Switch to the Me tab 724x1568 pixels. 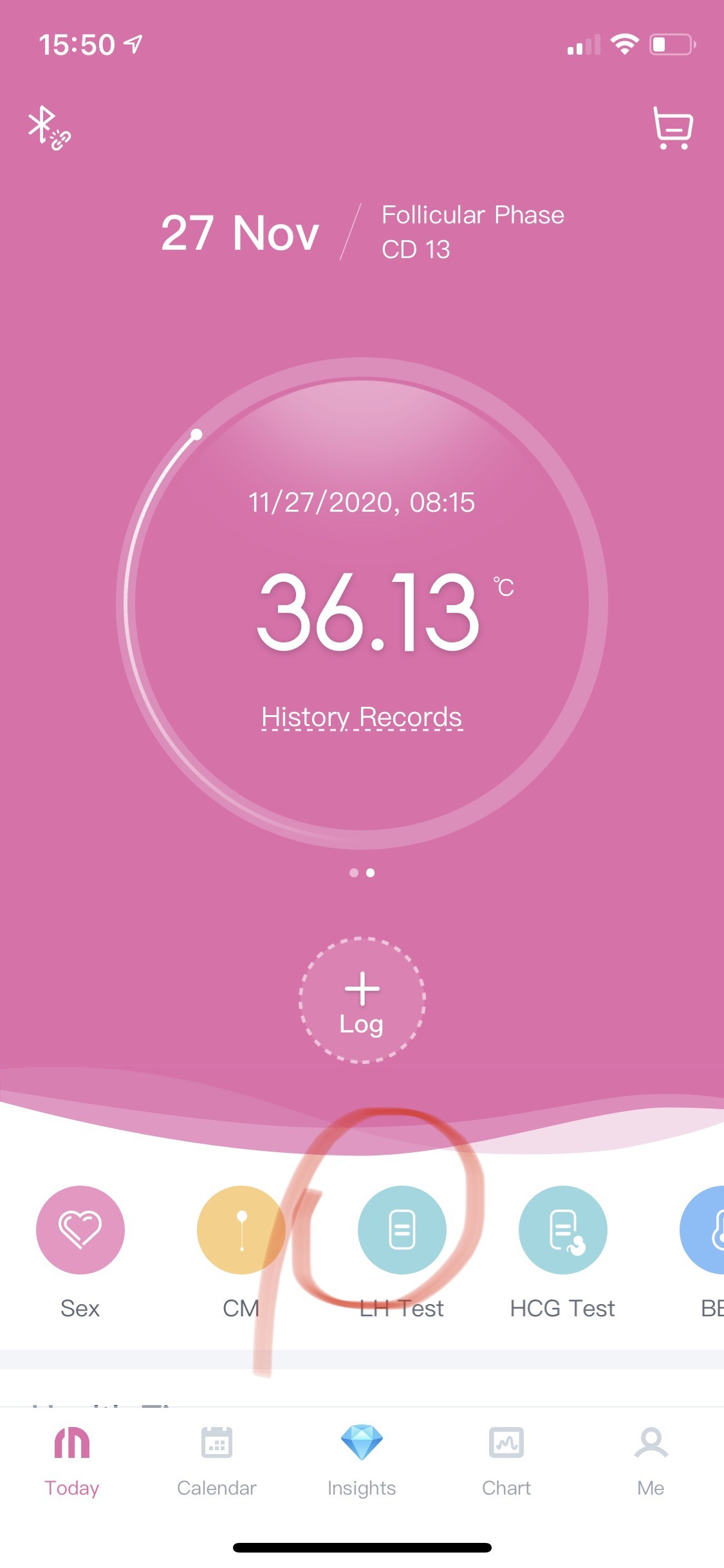[x=651, y=1461]
